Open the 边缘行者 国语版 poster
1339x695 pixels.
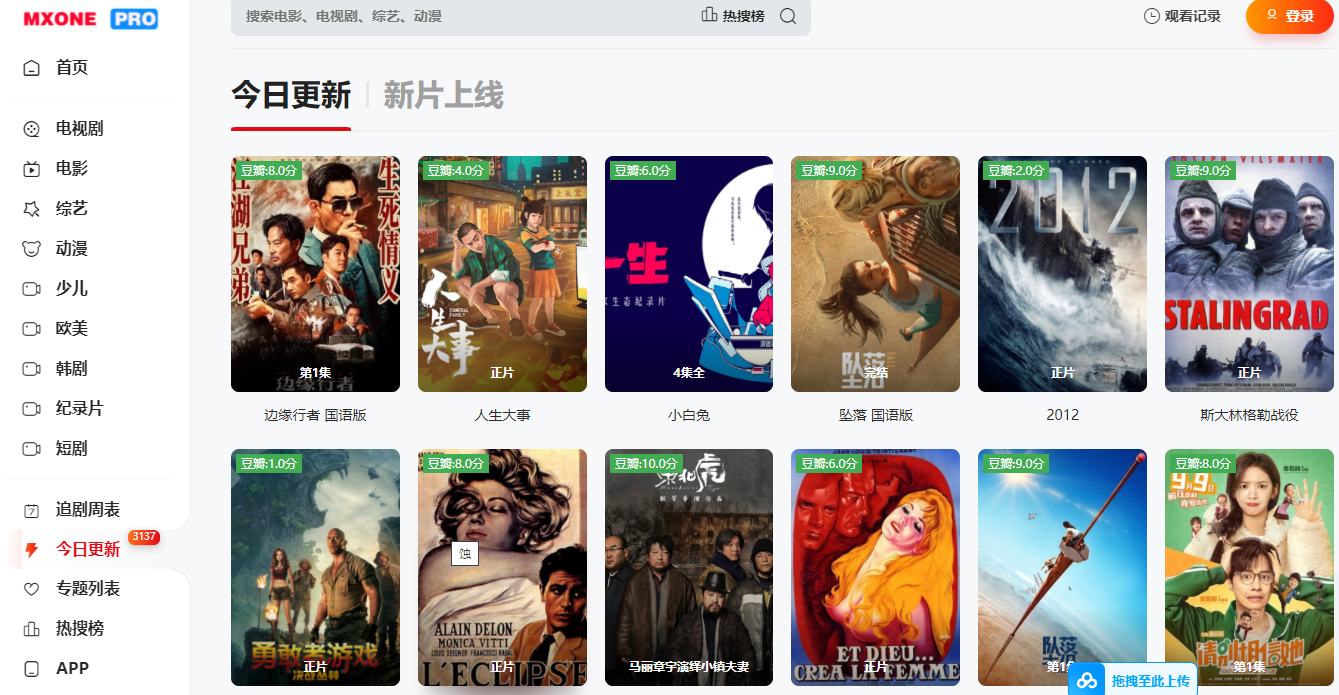[315, 273]
